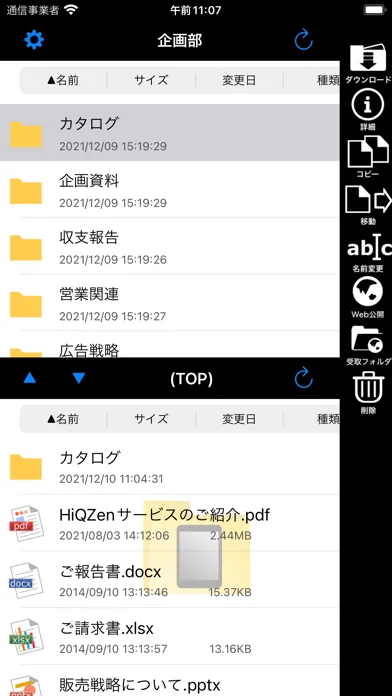This screenshot has width=392, height=696.
Task: Open the 収支報告 folder
Action: tap(170, 246)
